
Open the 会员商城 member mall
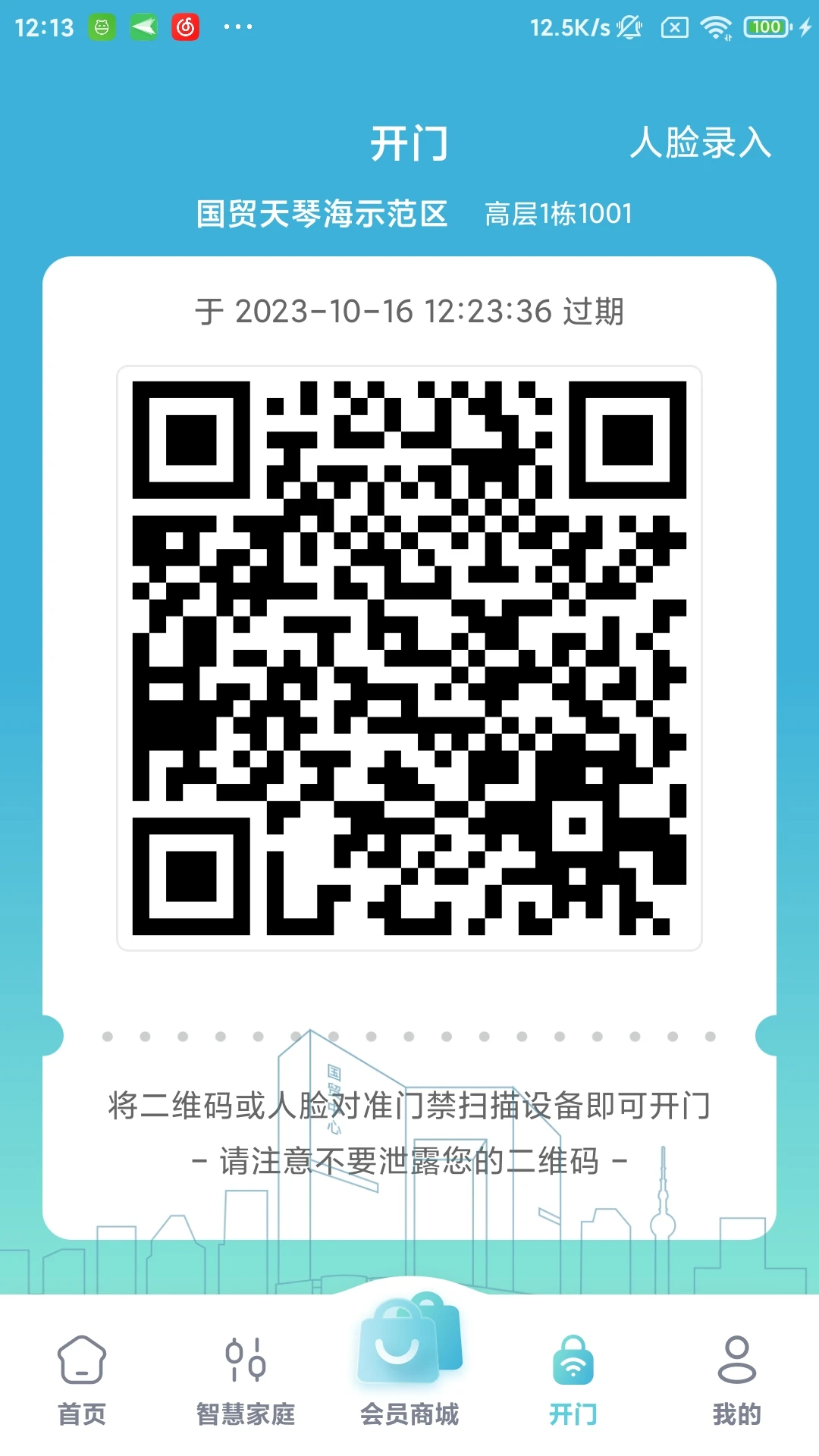[x=409, y=1365]
